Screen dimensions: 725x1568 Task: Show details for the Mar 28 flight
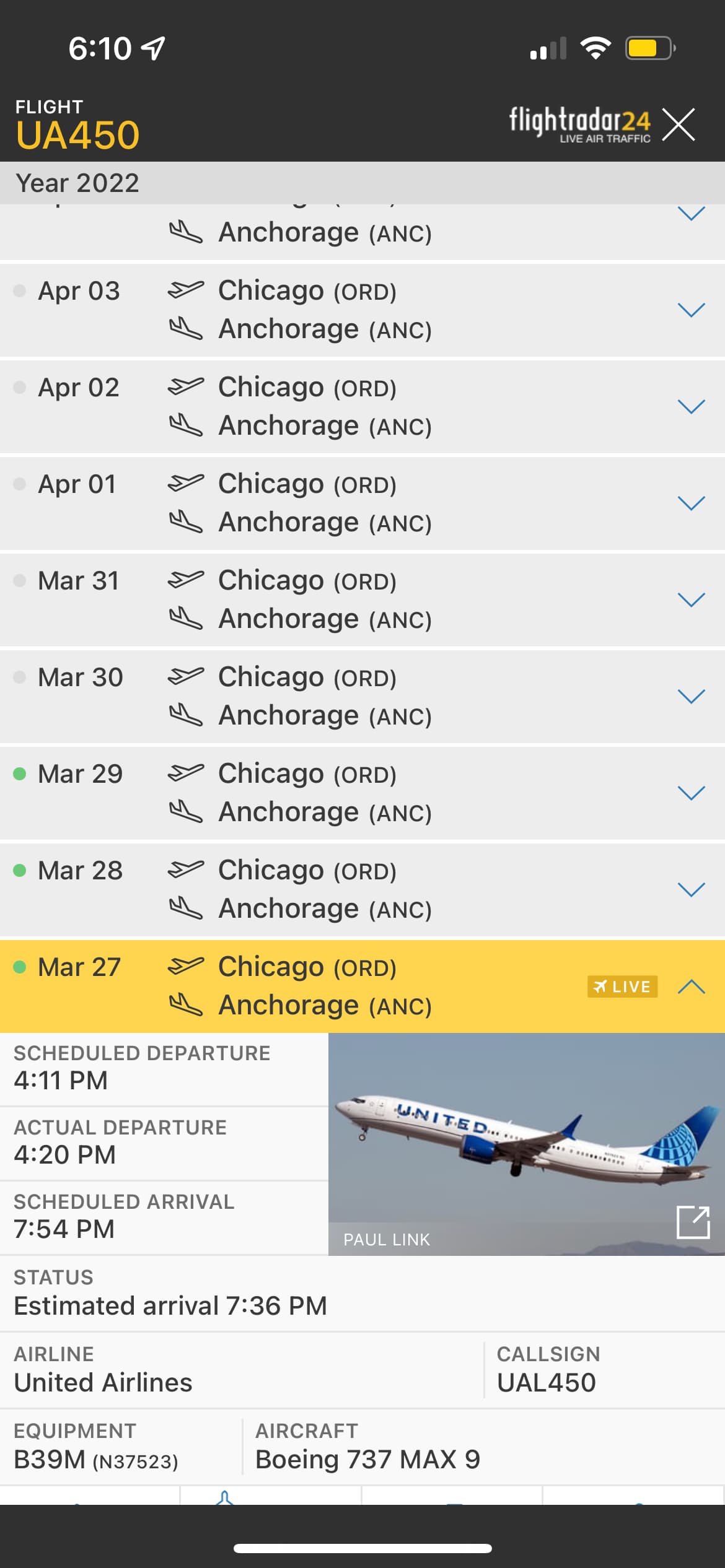coord(692,889)
